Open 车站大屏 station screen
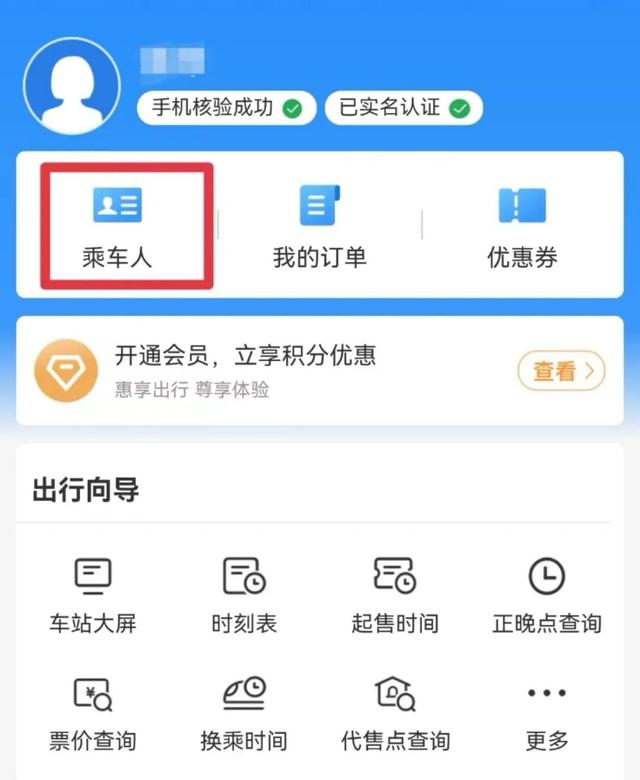Viewport: 640px width, 780px height. tap(93, 596)
